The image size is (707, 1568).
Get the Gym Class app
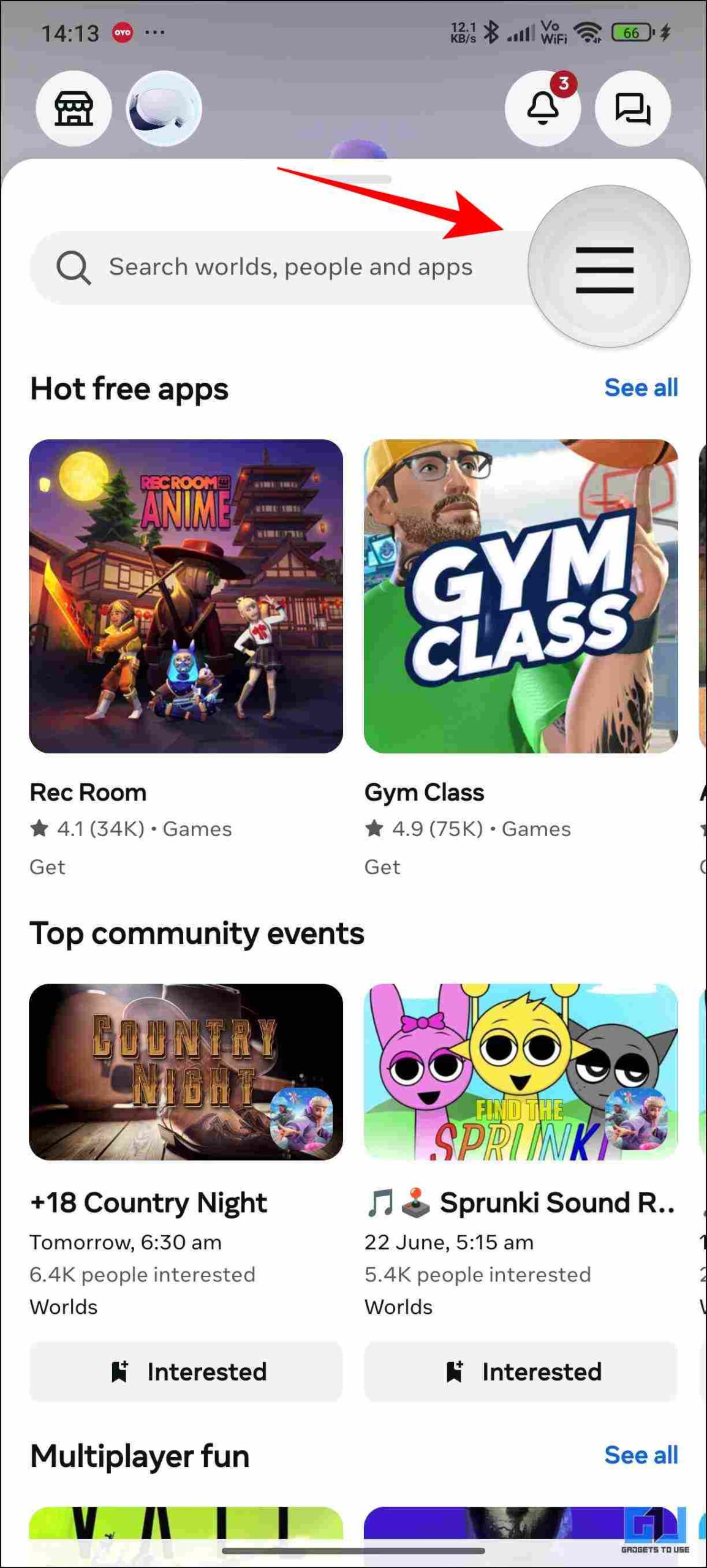[382, 867]
